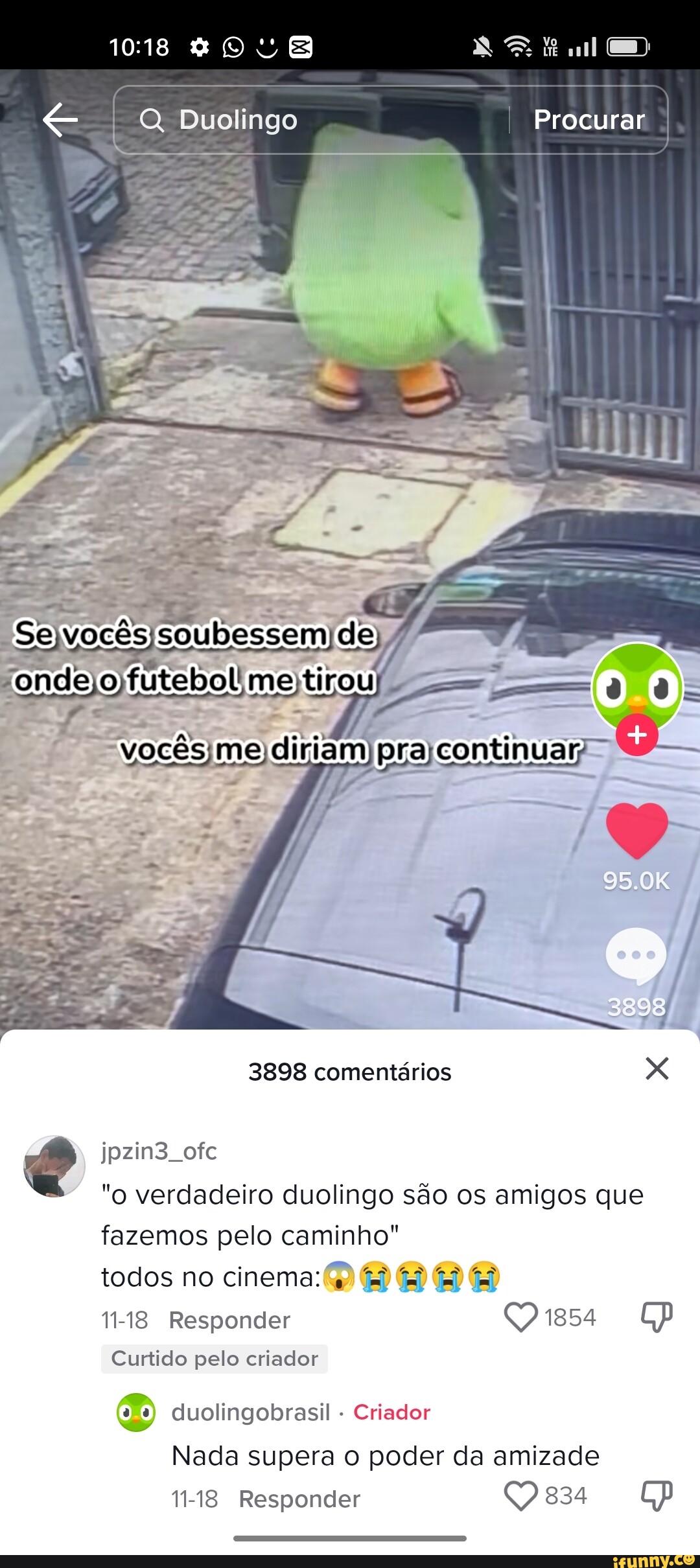Screen dimensions: 700x1568
Task: Dislike duolingobrasil's reply
Action: [x=657, y=1496]
